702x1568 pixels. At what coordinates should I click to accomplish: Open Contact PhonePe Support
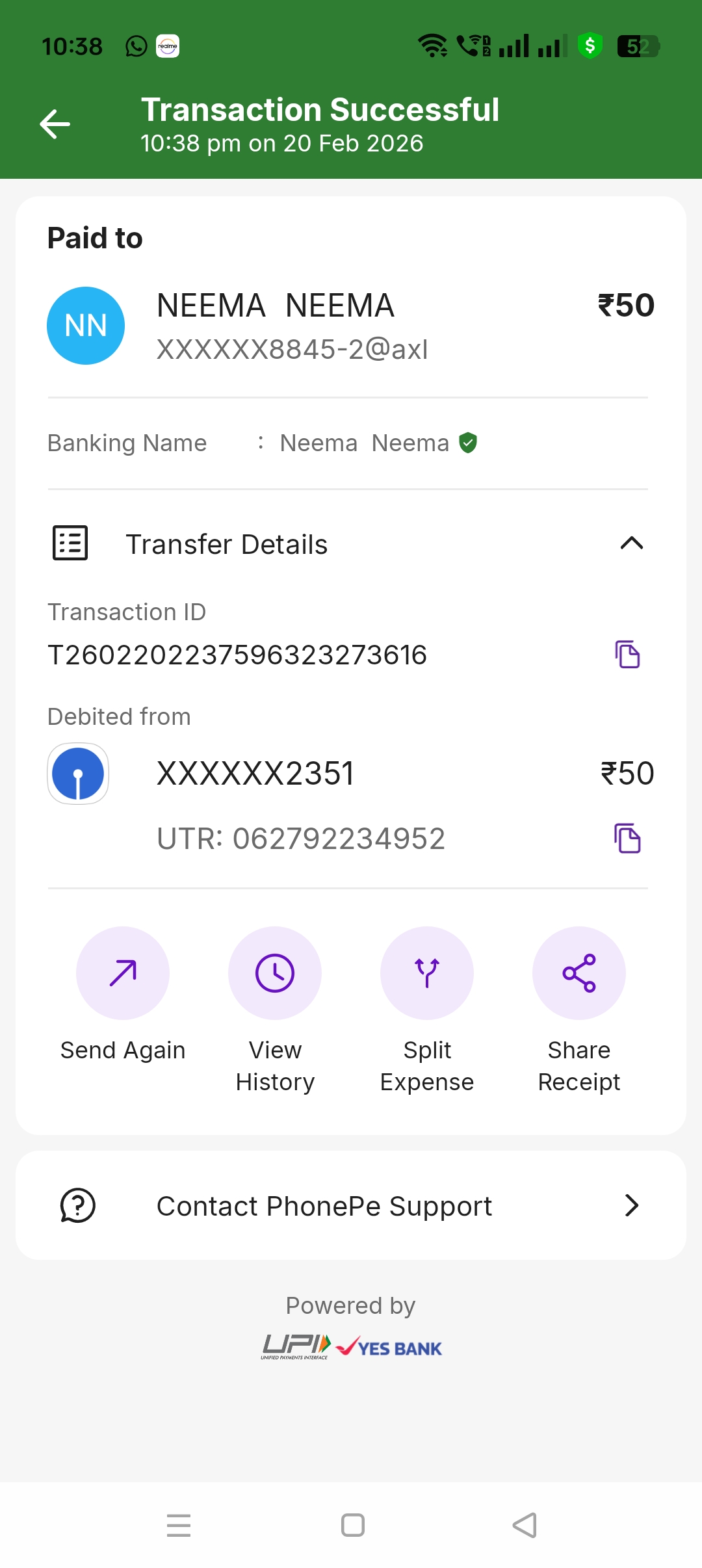[351, 1206]
